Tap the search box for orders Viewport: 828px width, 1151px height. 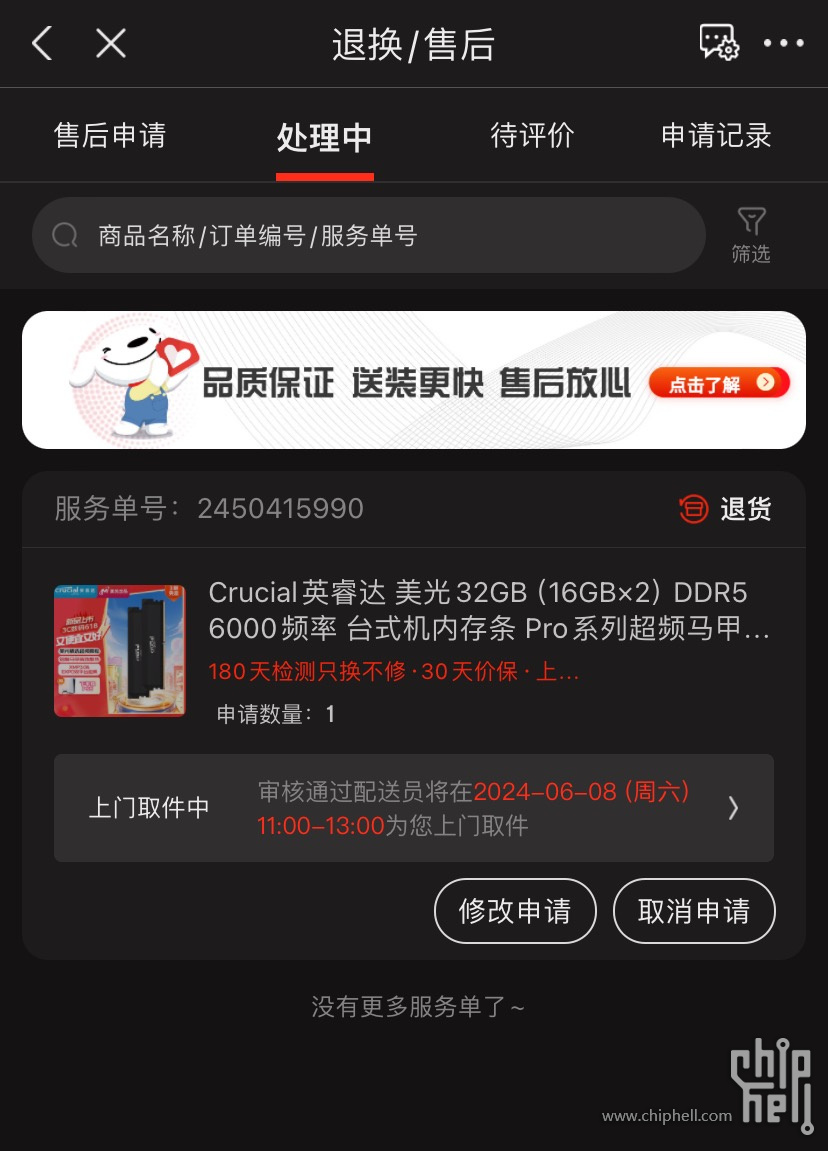pos(368,236)
